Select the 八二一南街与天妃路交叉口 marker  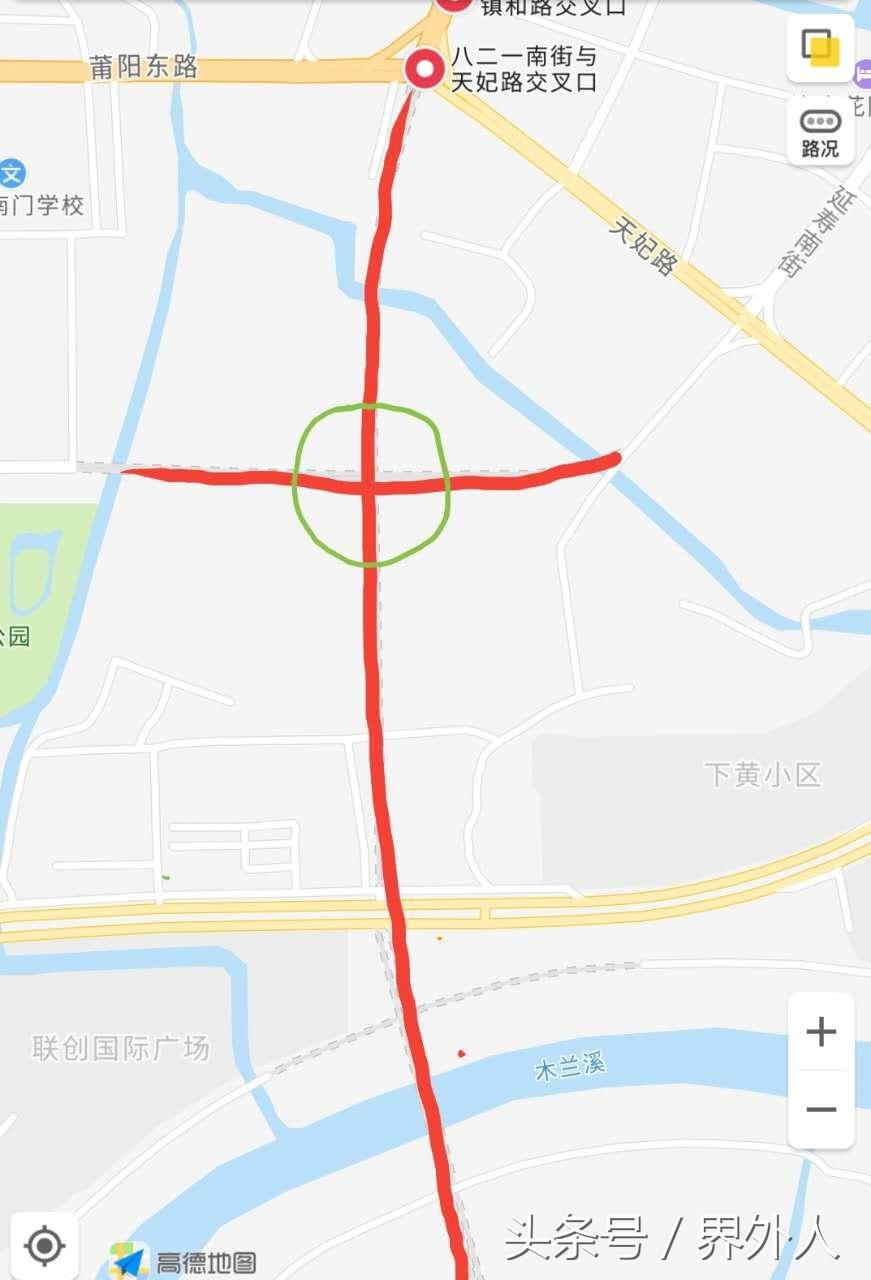(x=427, y=70)
